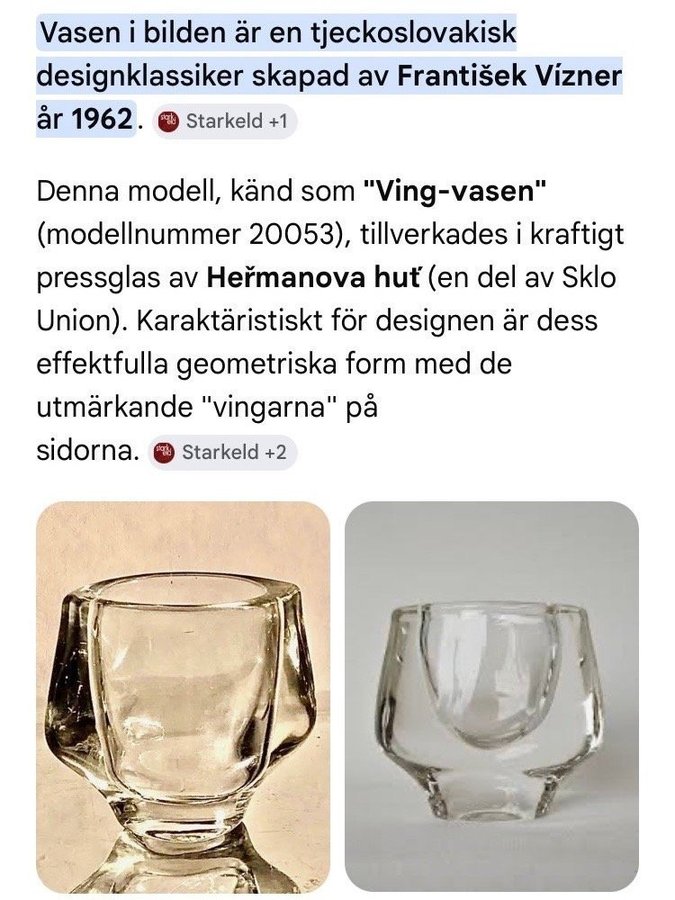Open the Starkeld +1 source chip
675x900 pixels.
click(x=225, y=122)
